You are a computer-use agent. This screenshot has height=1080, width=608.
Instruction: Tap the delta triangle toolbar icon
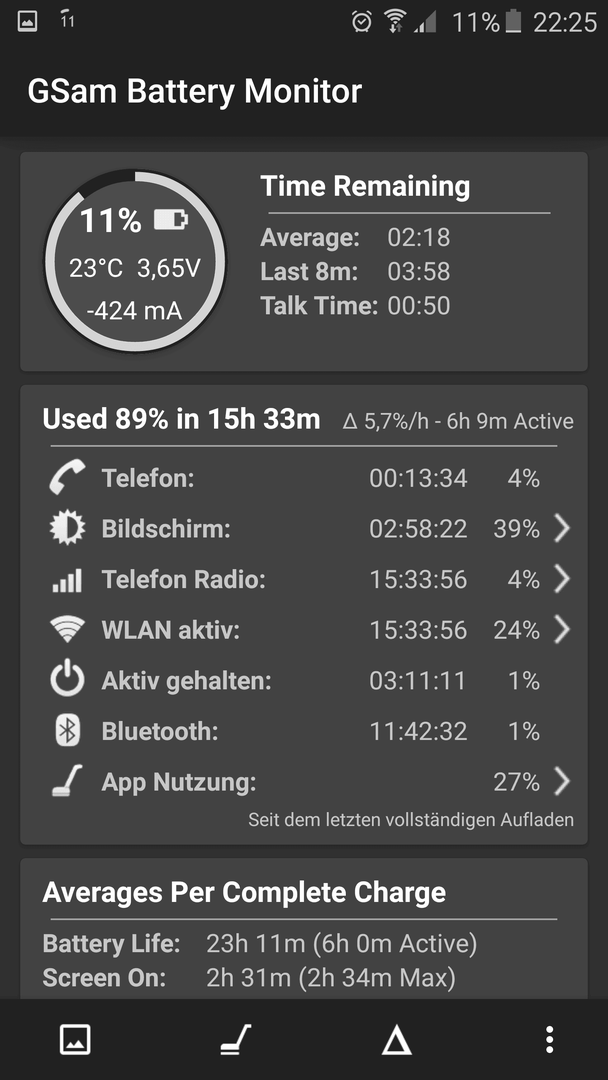[397, 1040]
